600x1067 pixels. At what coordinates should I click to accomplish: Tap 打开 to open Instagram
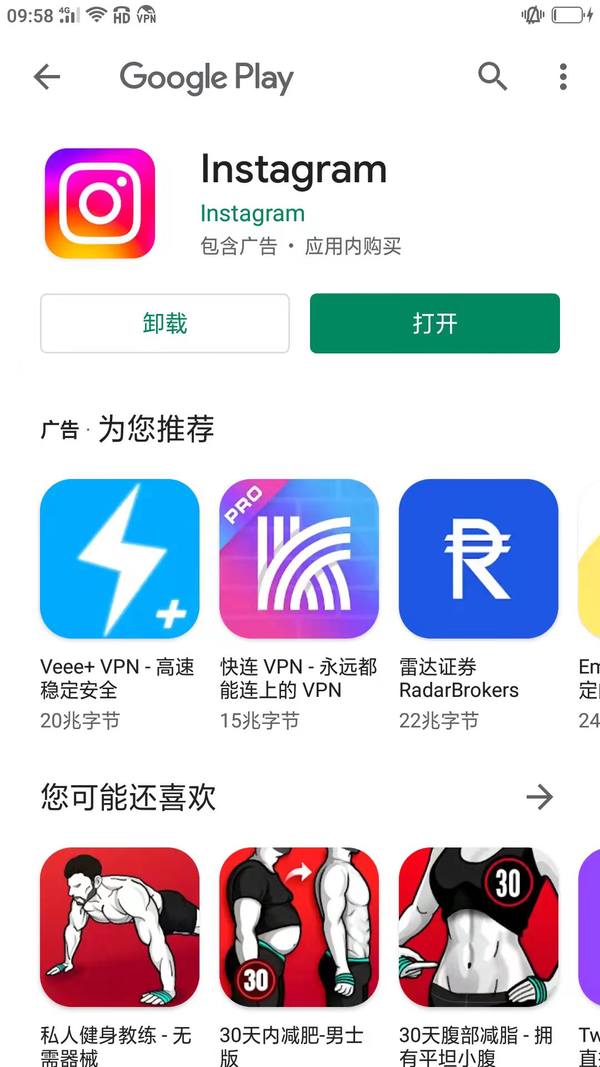coord(435,323)
